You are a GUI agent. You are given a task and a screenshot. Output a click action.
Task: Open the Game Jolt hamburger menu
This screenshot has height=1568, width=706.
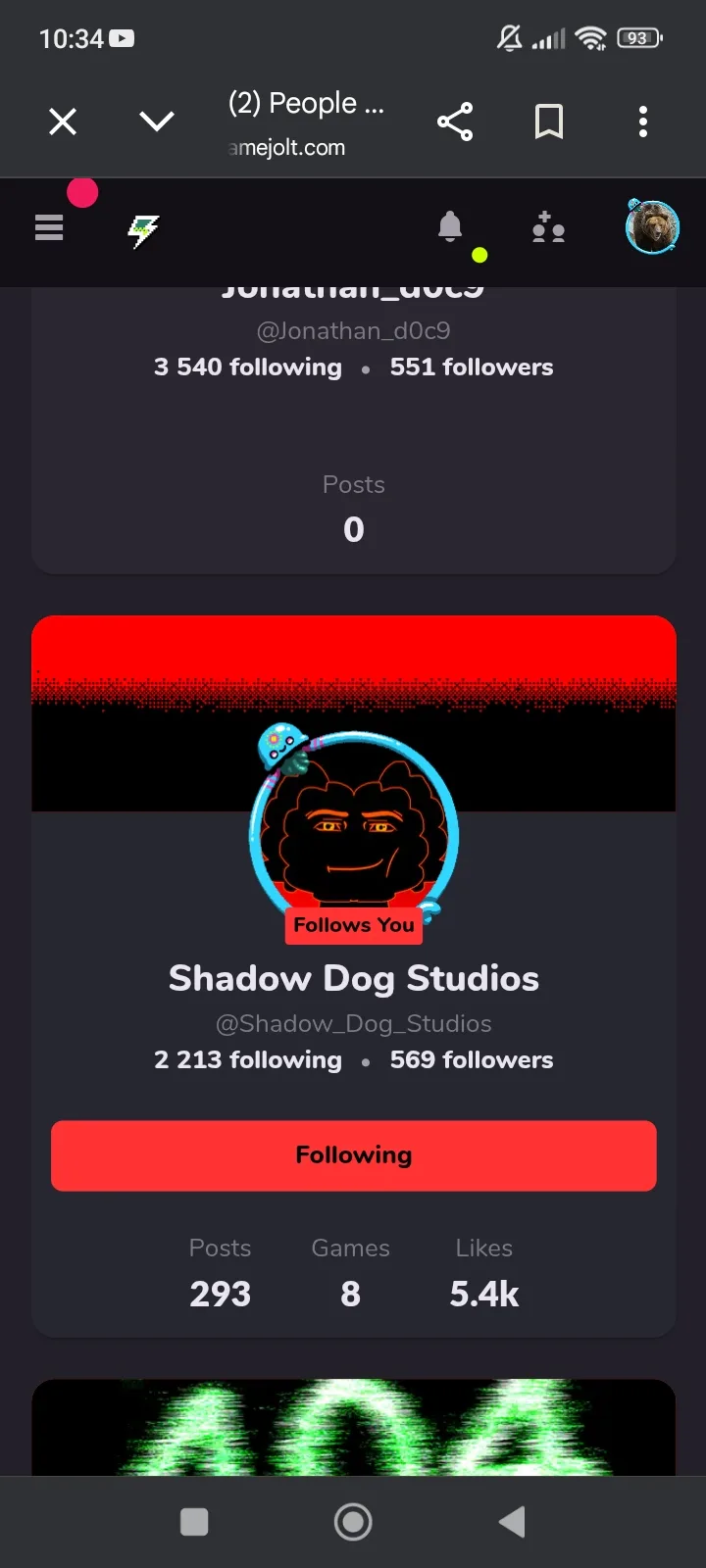(x=49, y=228)
